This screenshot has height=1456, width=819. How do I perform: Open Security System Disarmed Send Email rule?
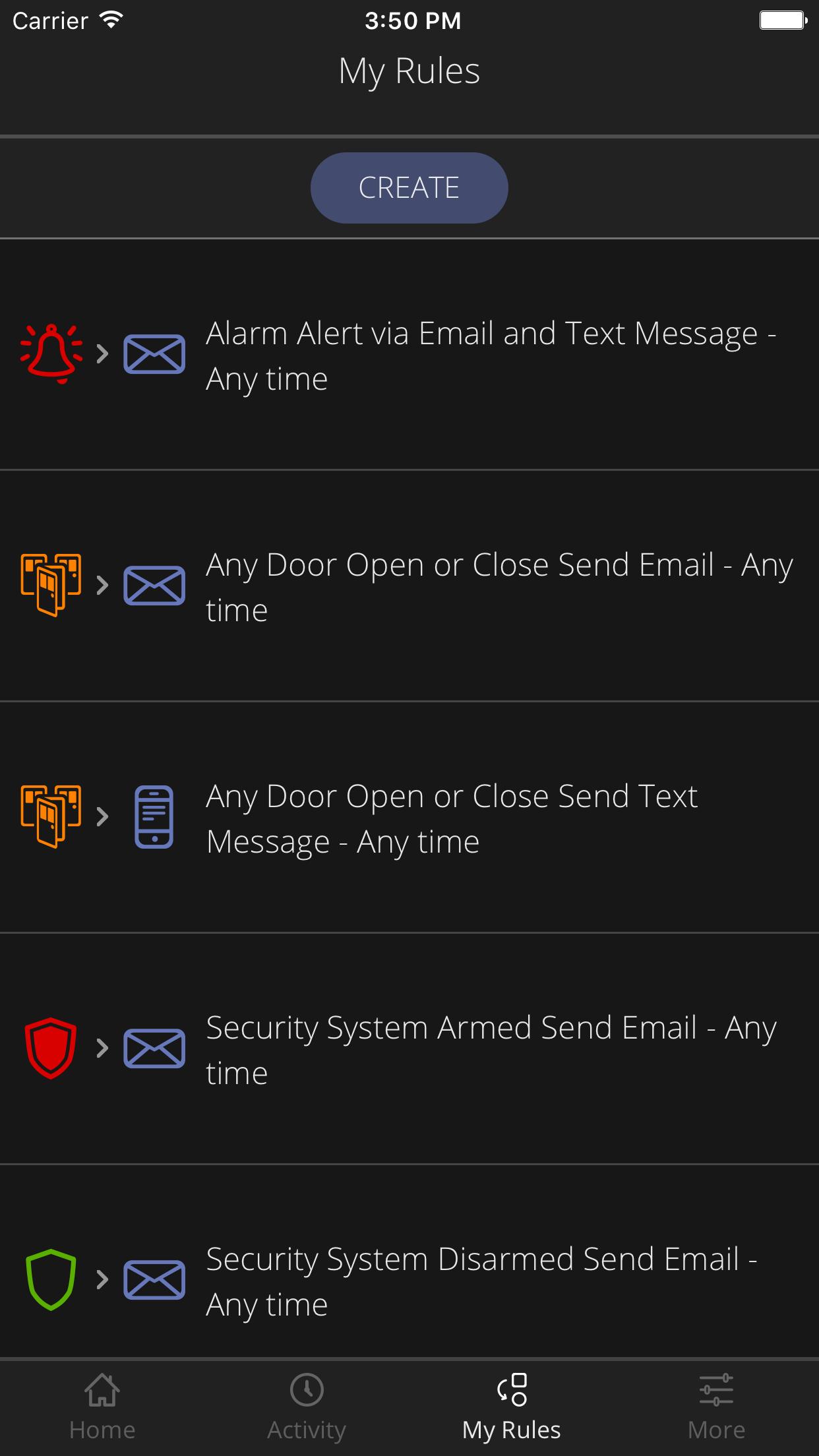coord(481,1281)
